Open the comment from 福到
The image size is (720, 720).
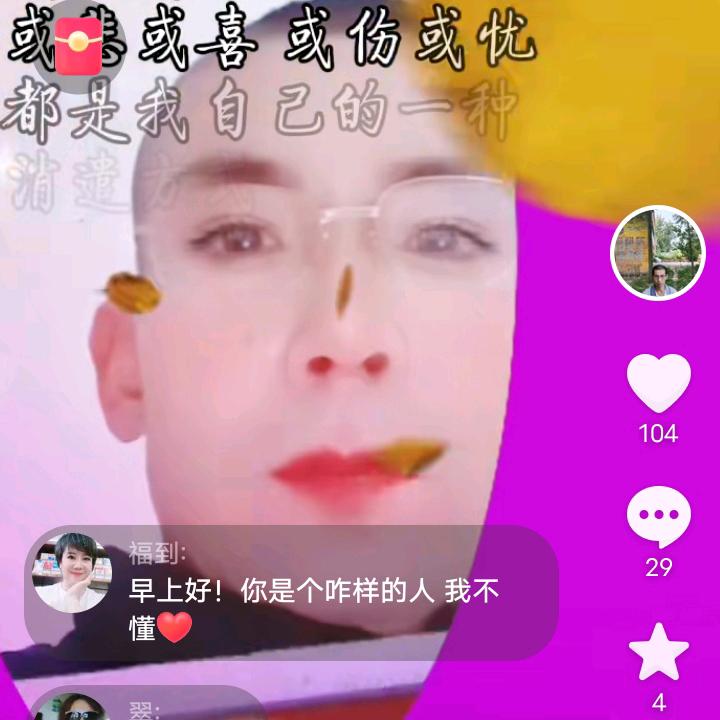click(x=291, y=593)
